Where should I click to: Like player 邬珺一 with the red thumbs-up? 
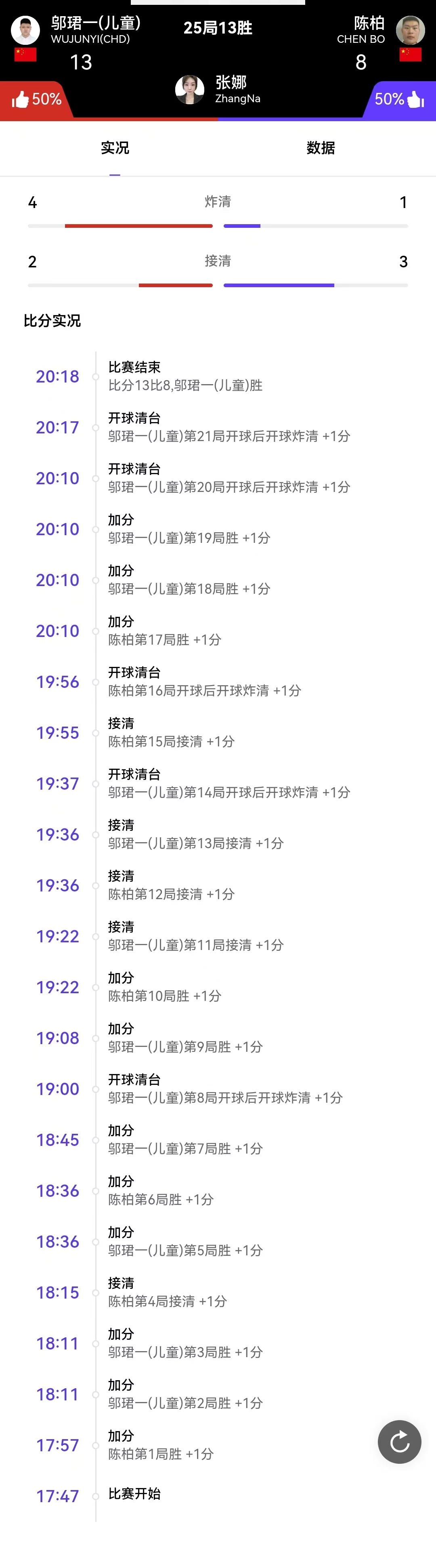(21, 99)
